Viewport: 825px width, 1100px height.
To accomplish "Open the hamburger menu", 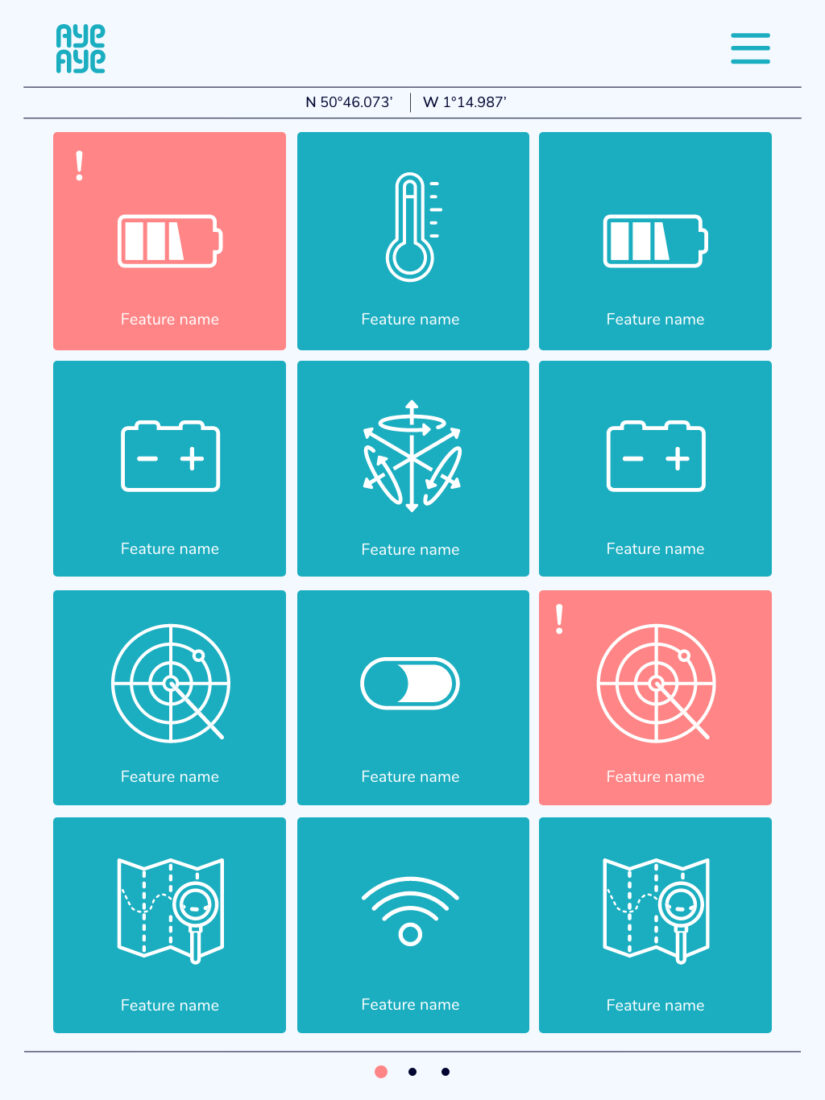I will [x=750, y=48].
